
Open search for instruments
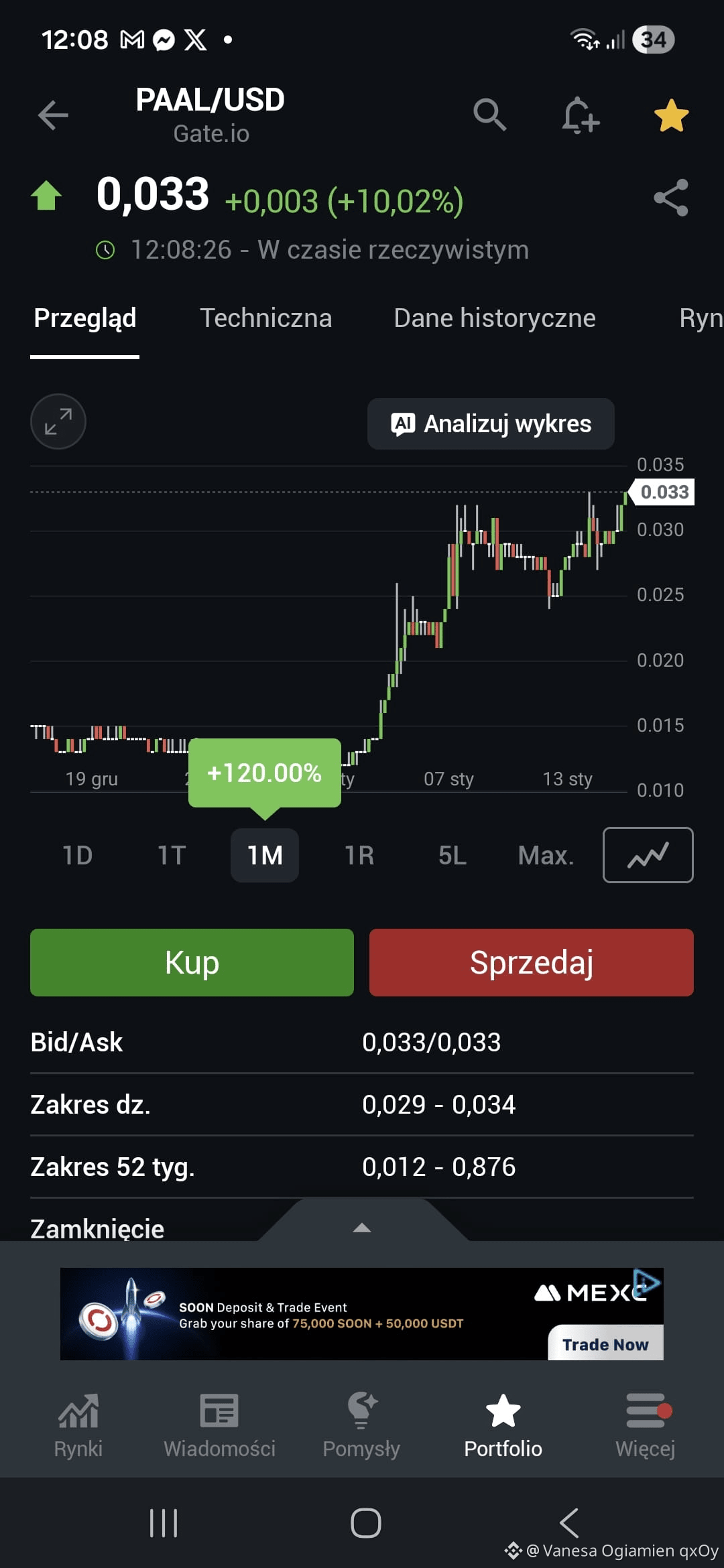(x=490, y=115)
